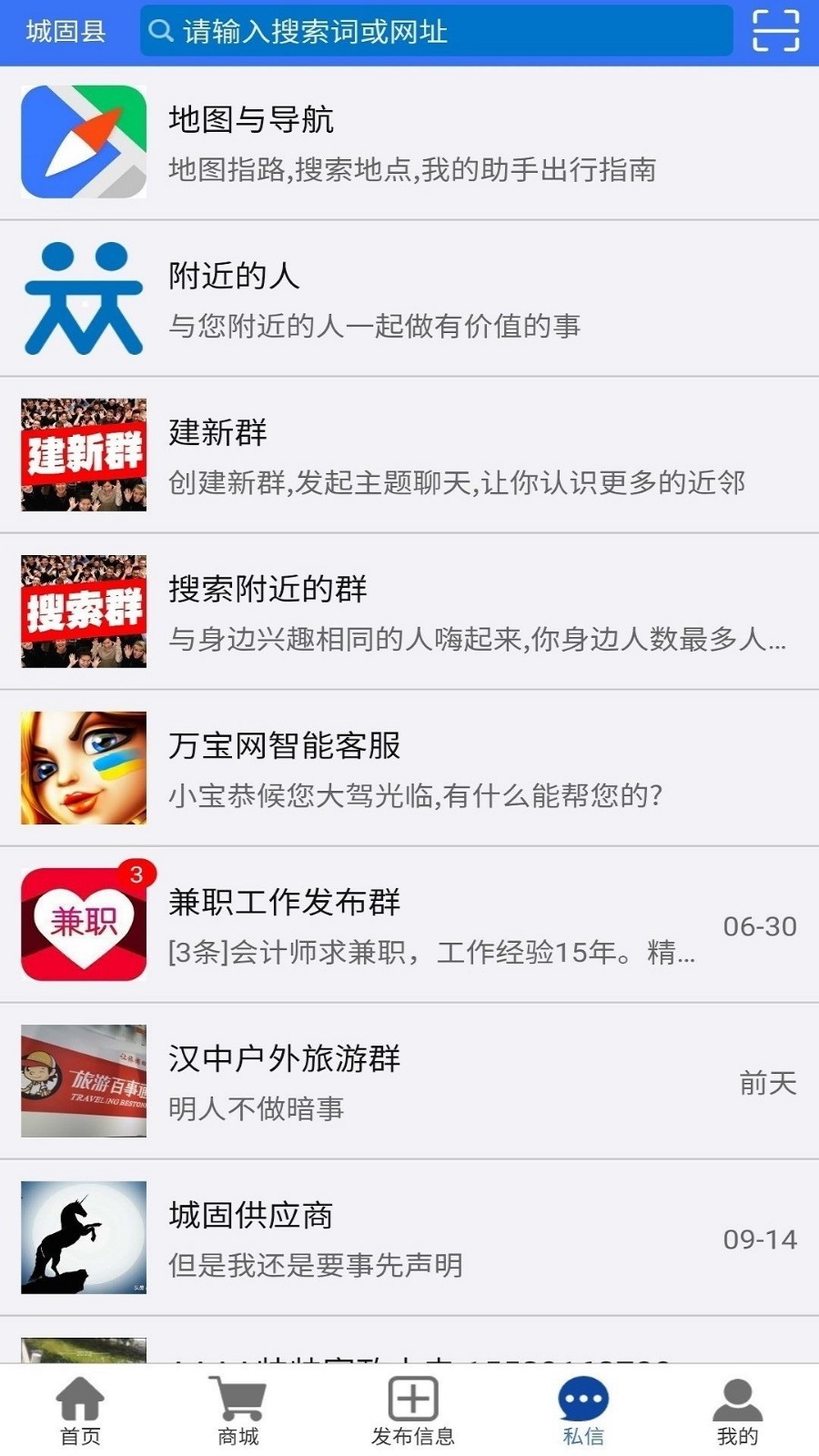Open the QR scan icon
Viewport: 819px width, 1456px height.
pos(775,31)
